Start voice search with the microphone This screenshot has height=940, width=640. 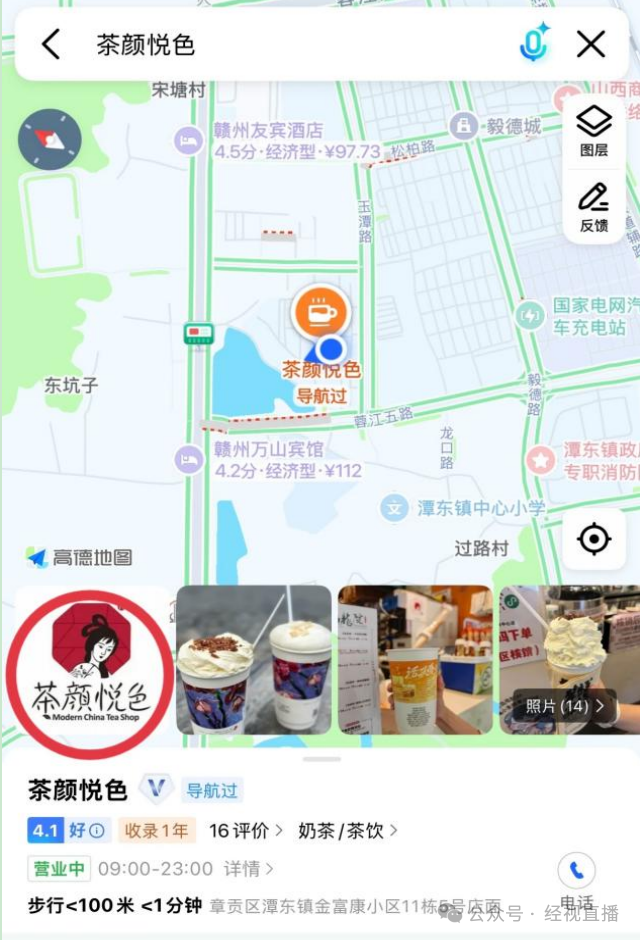(535, 44)
